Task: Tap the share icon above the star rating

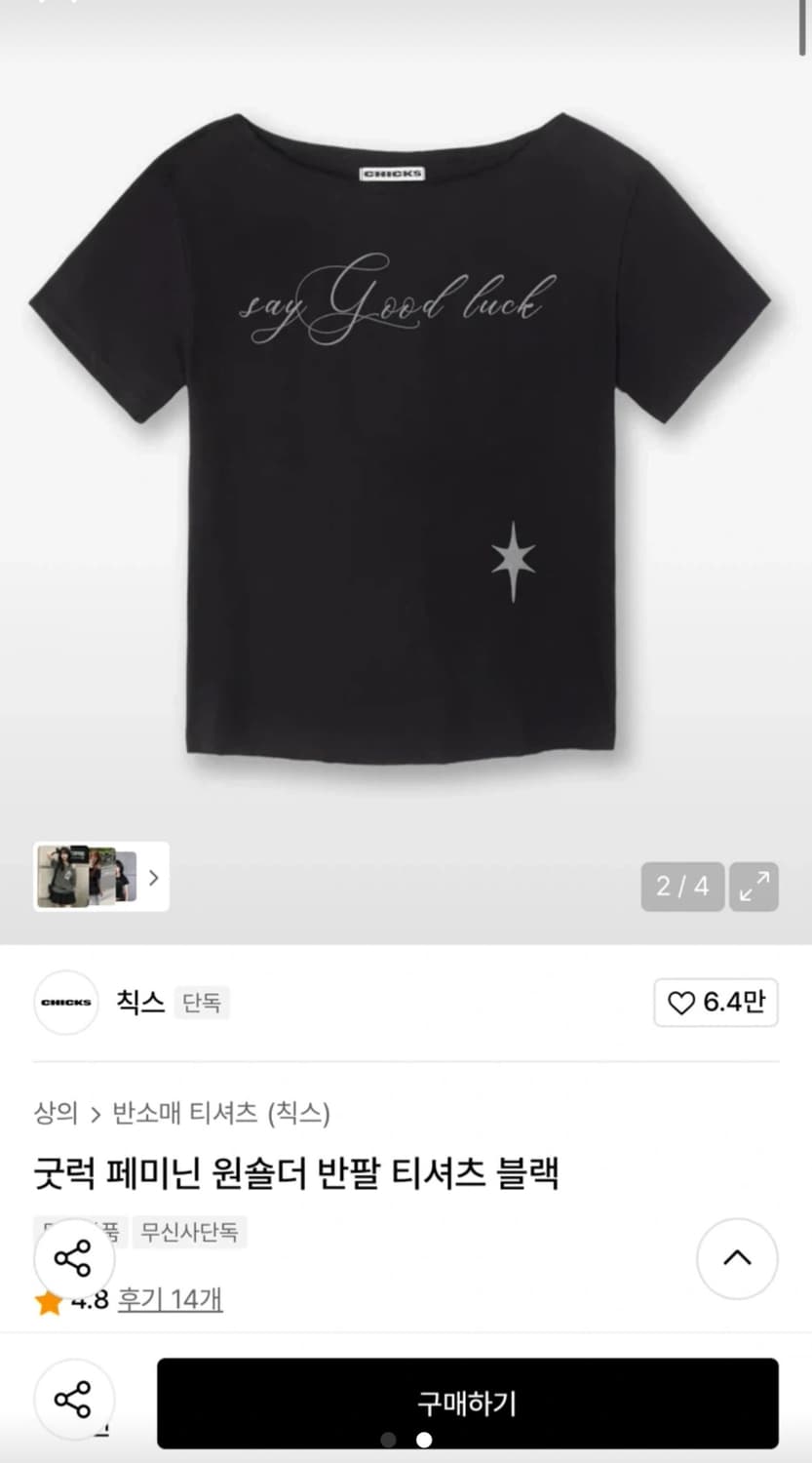Action: coord(74,1259)
